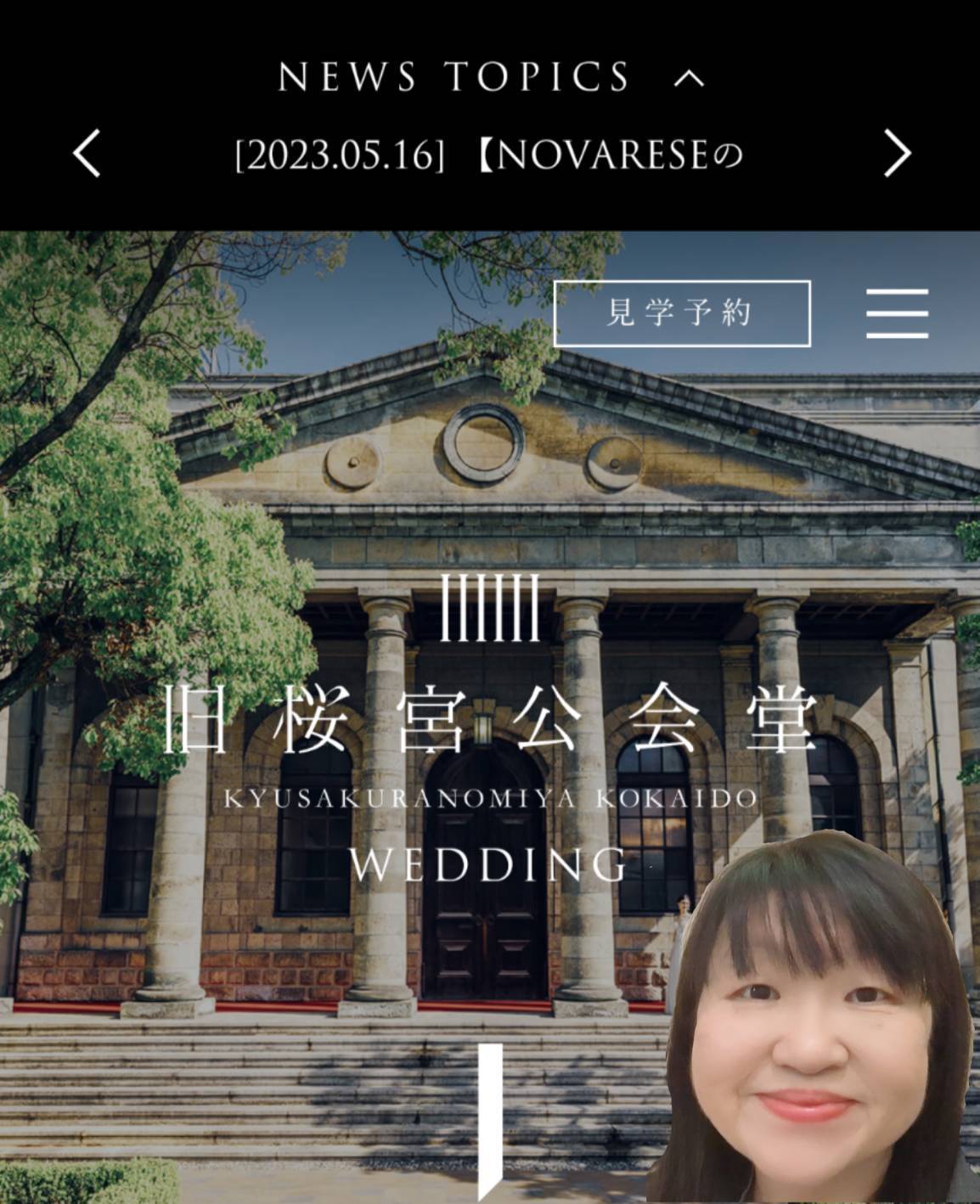Show the next news topic
Image resolution: width=980 pixels, height=1204 pixels.
point(897,154)
